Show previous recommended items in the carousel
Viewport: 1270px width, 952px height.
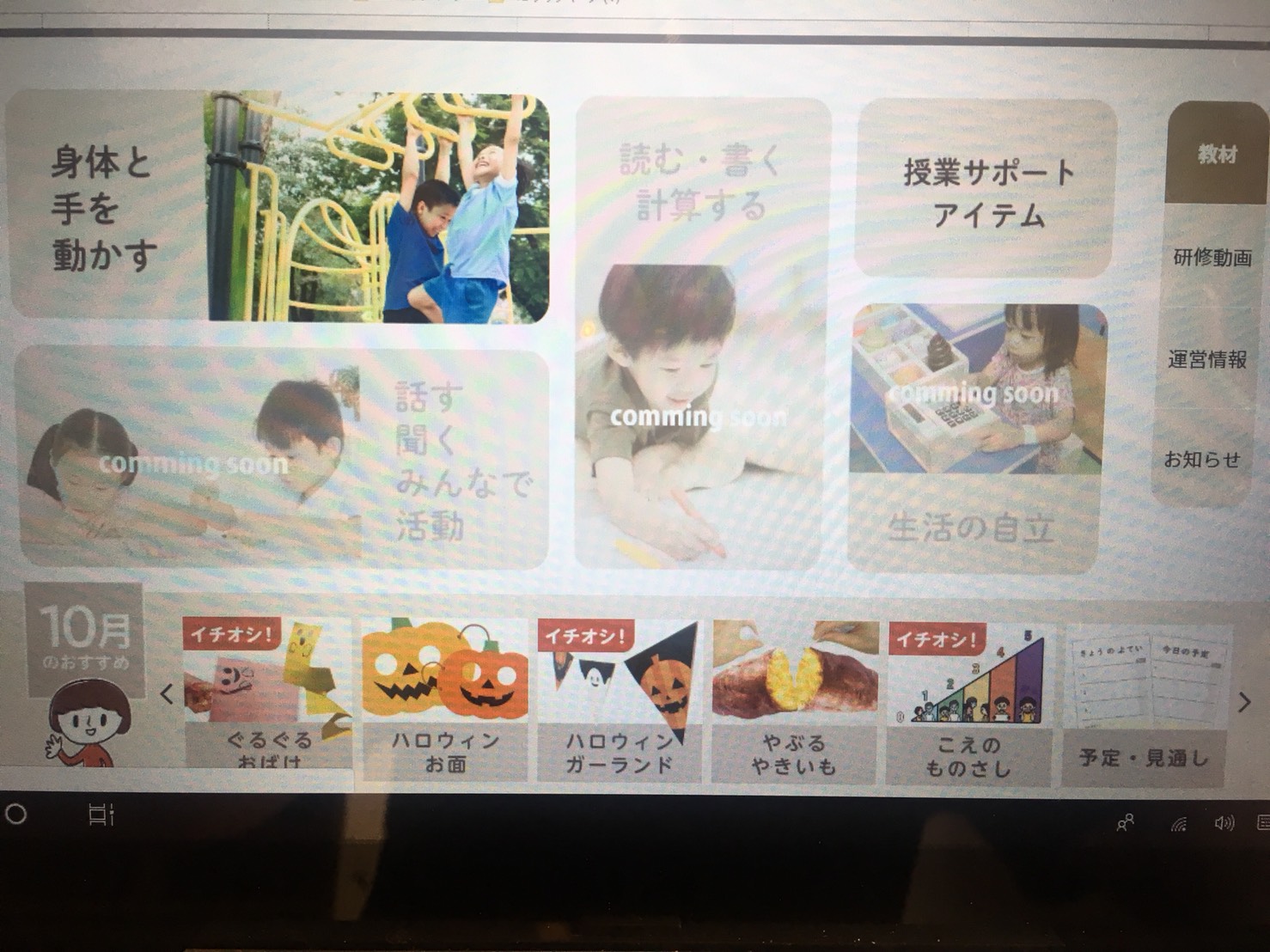click(x=168, y=694)
